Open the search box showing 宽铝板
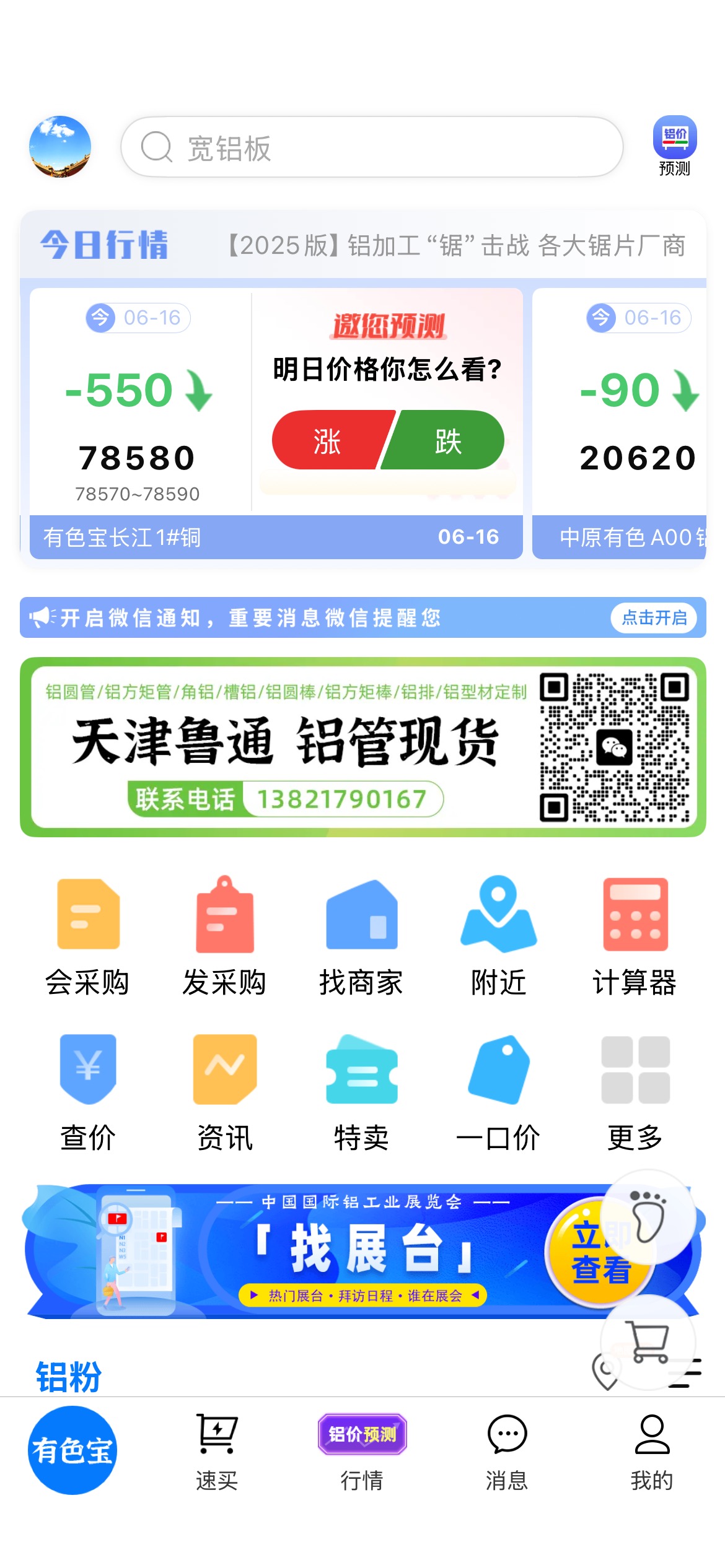Viewport: 725px width, 1568px height. [372, 147]
